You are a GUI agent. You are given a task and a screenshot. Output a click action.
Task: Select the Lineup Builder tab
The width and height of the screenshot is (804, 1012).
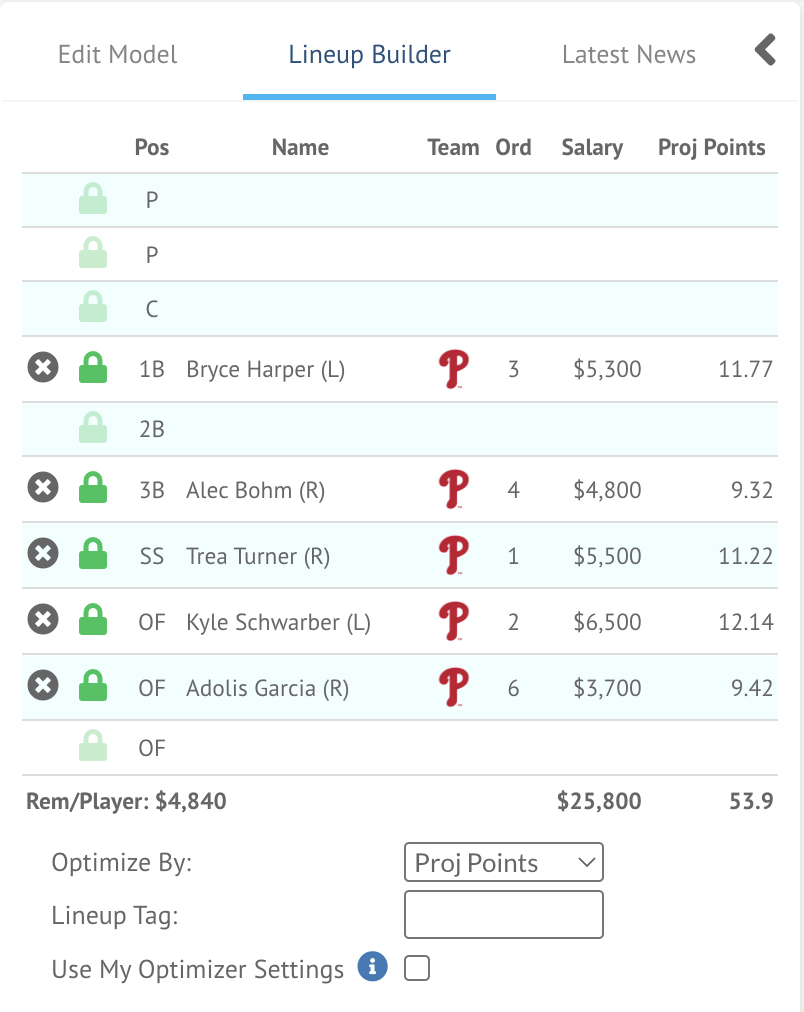coord(369,54)
